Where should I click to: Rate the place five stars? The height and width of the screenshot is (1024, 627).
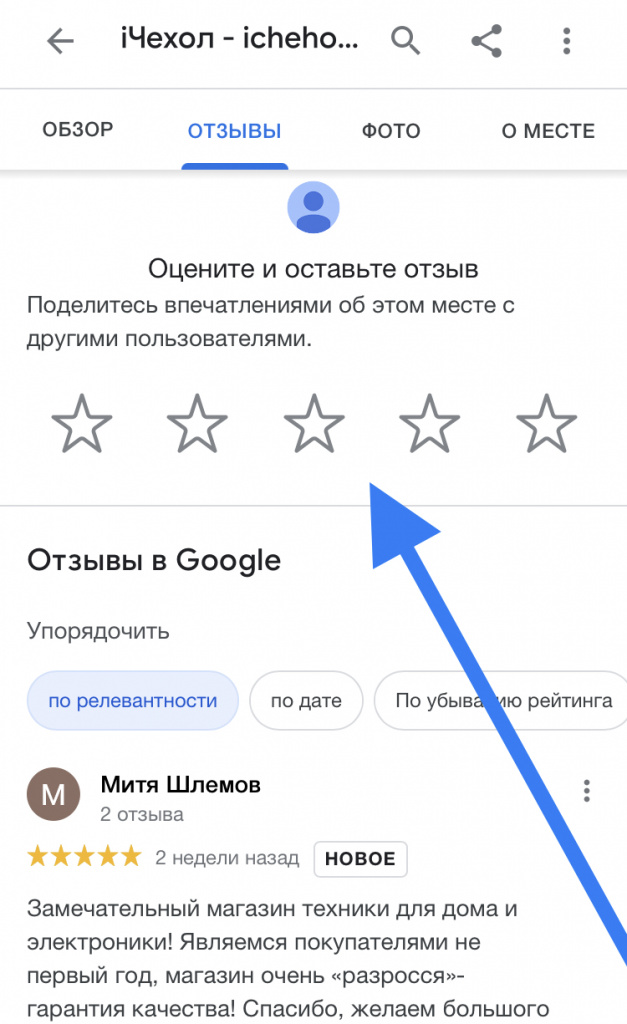tap(546, 423)
